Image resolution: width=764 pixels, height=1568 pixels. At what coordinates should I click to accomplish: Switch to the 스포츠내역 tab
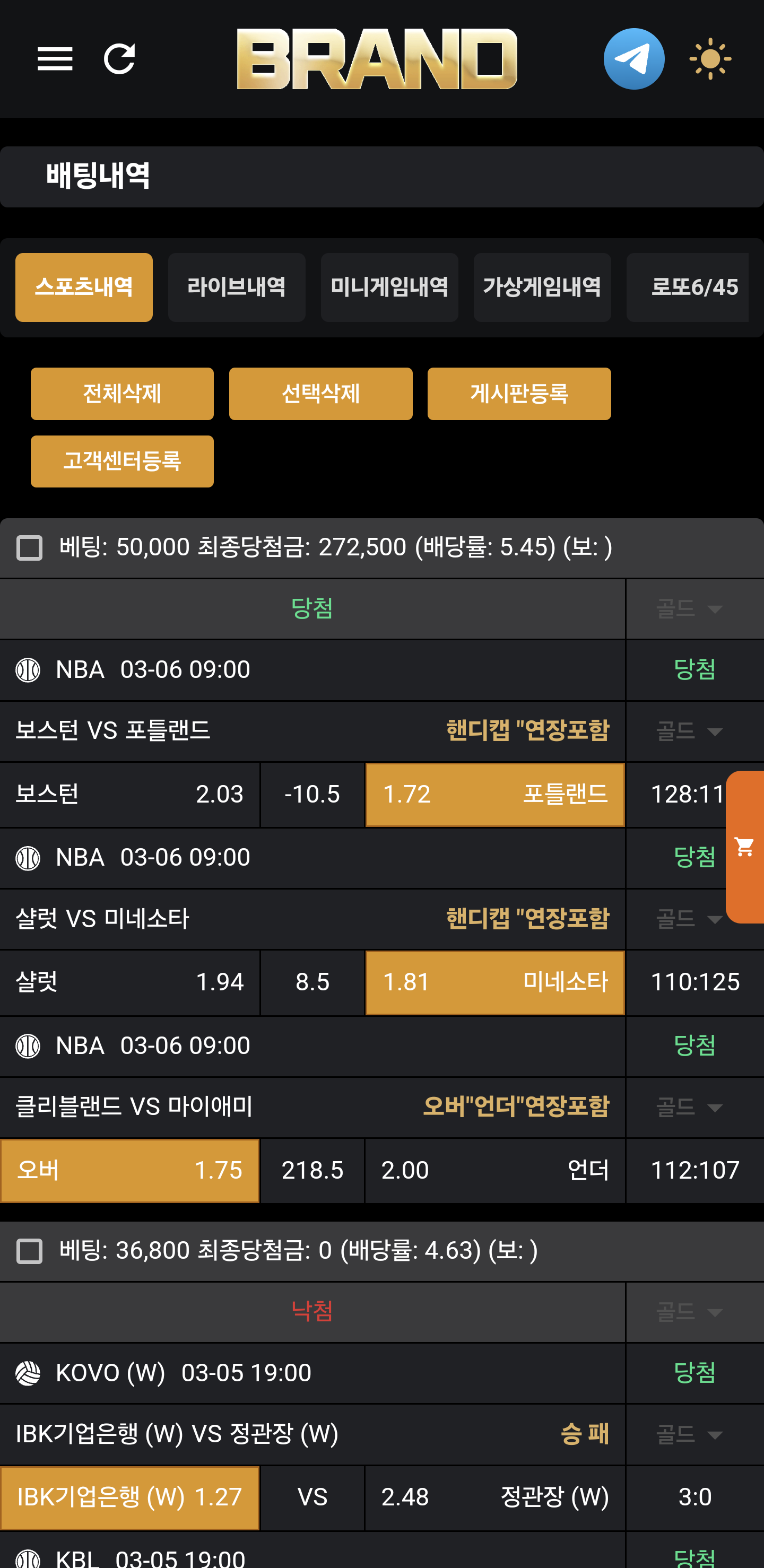tap(84, 288)
